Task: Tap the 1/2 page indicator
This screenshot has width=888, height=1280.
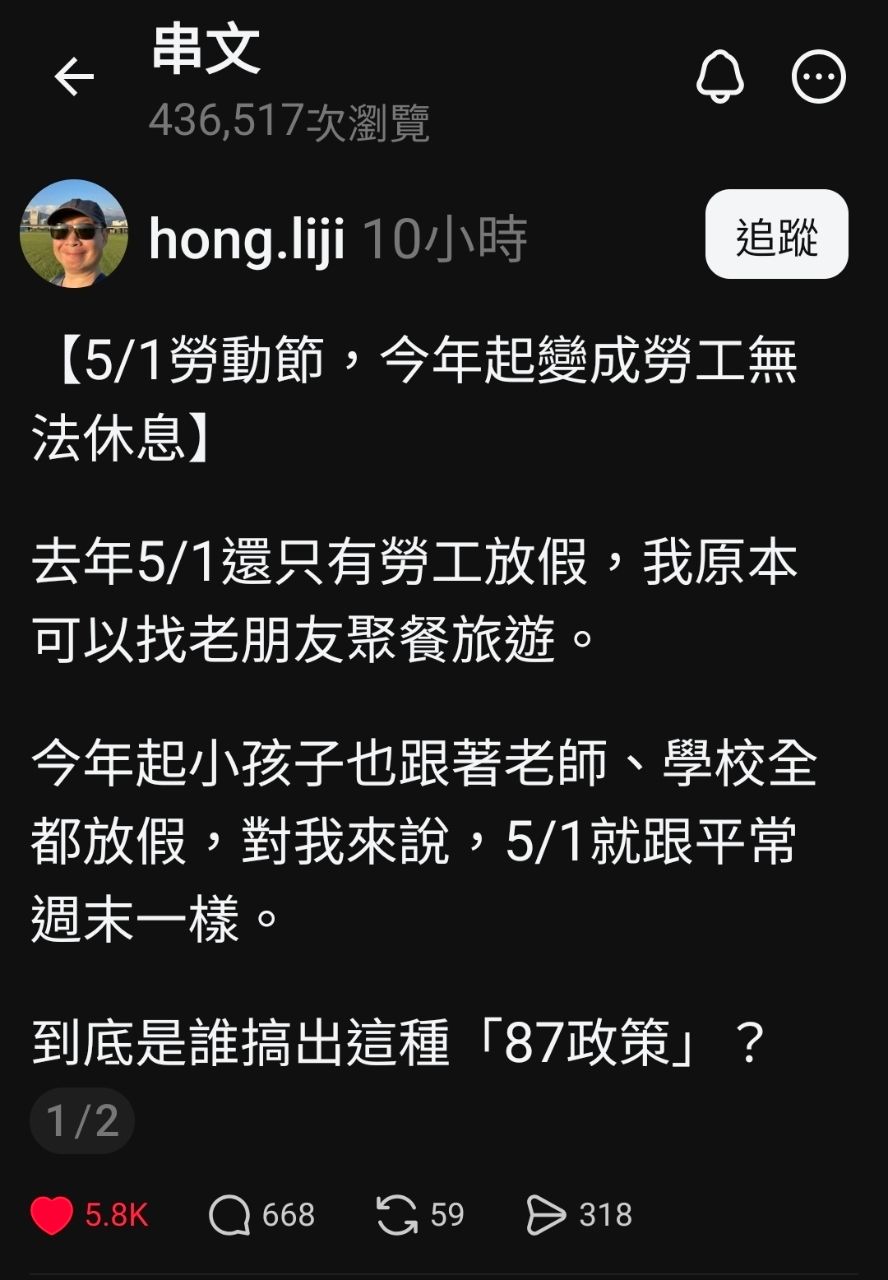Action: (81, 1121)
